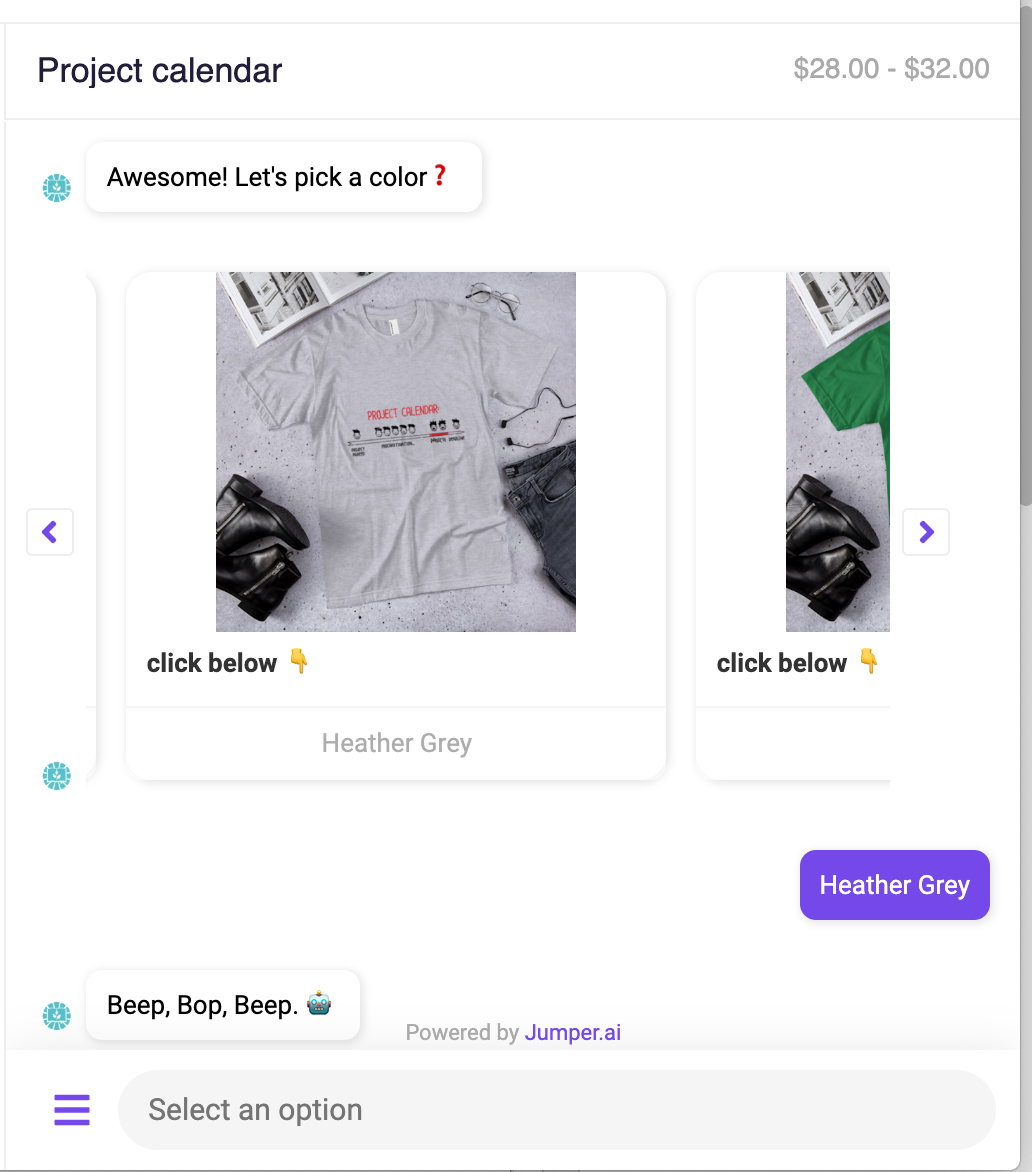Open the Jumper.ai link
Viewport: 1032px width, 1172px height.
pyautogui.click(x=572, y=1033)
